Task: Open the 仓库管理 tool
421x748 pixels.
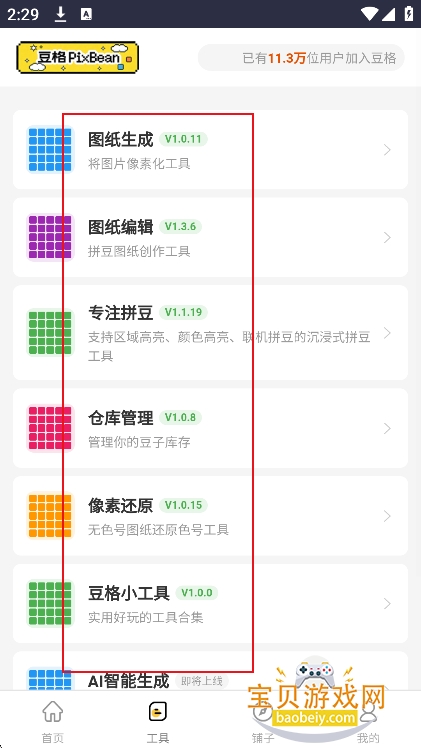Action: click(210, 428)
